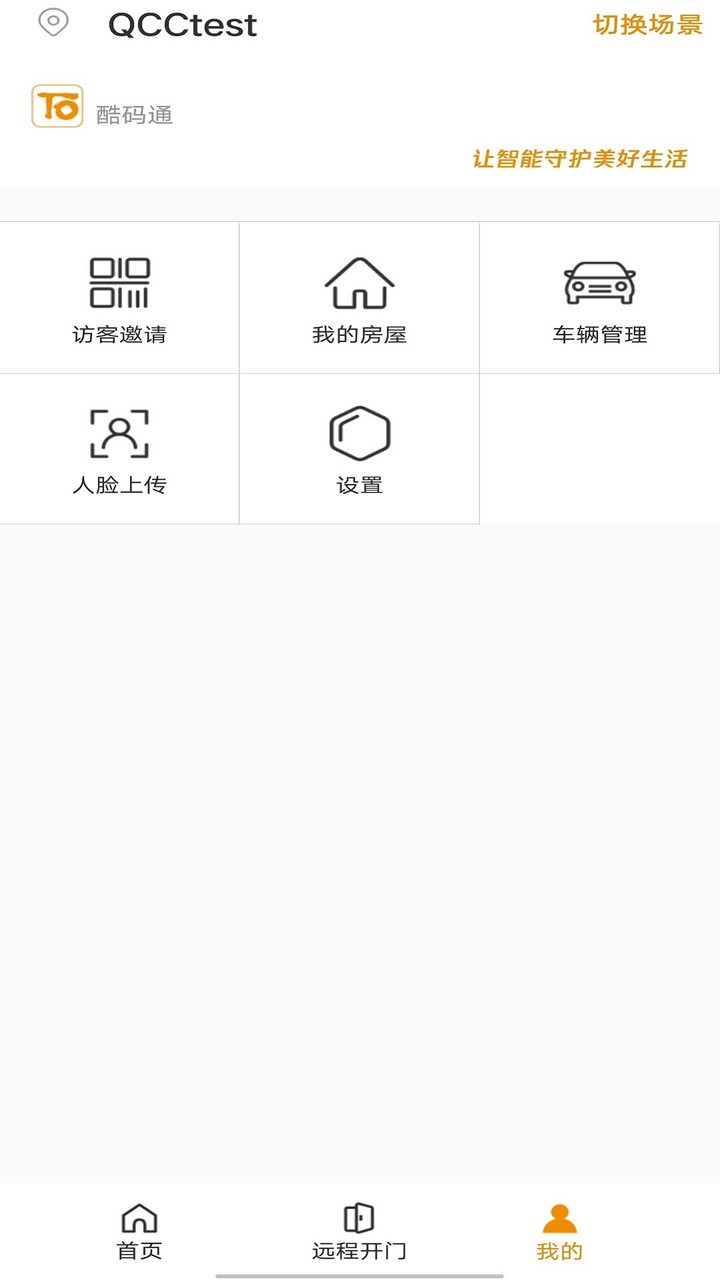Open 车辆管理 vehicle management
The height and width of the screenshot is (1280, 720).
(599, 299)
